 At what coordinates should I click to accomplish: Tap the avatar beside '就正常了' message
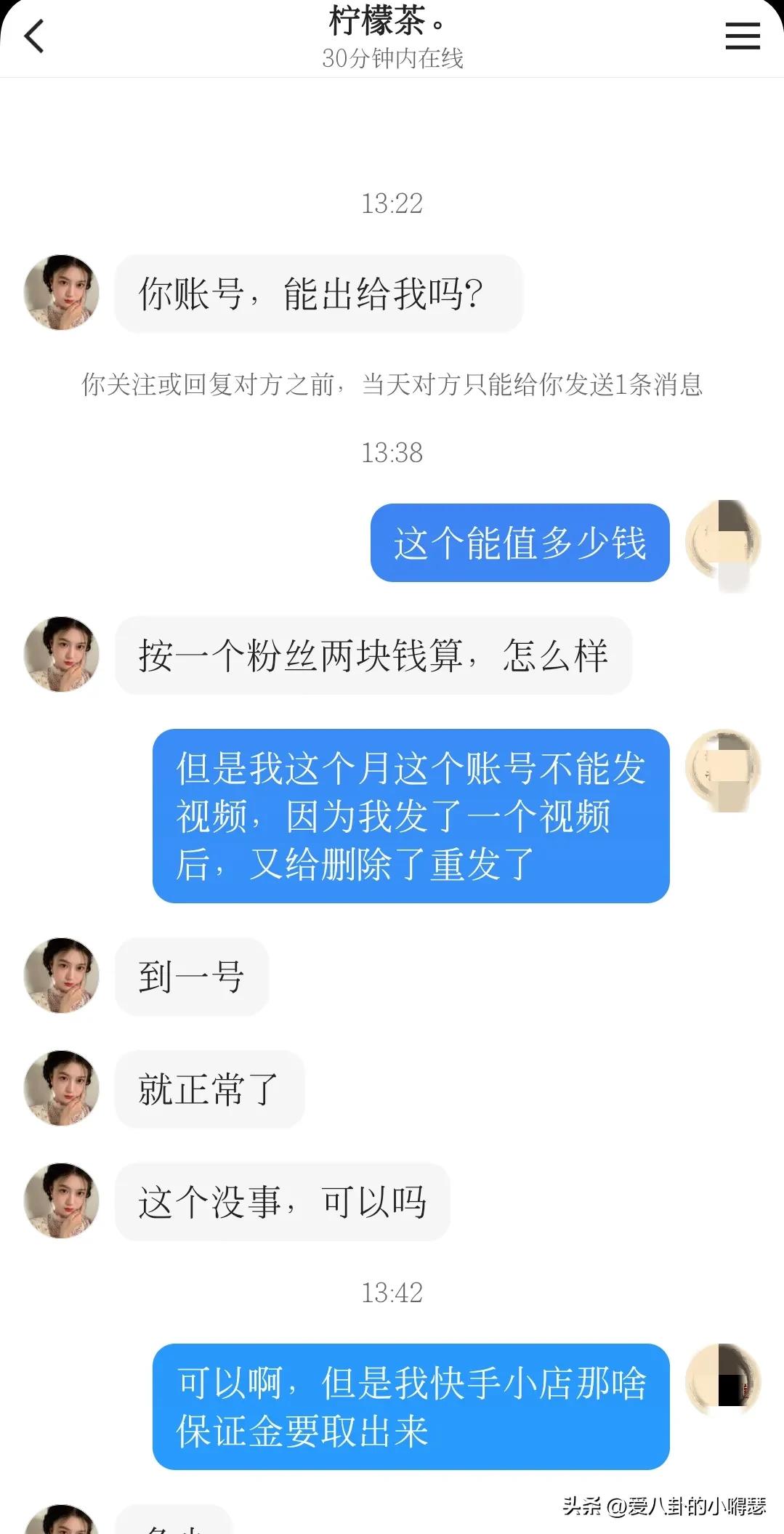point(61,1089)
